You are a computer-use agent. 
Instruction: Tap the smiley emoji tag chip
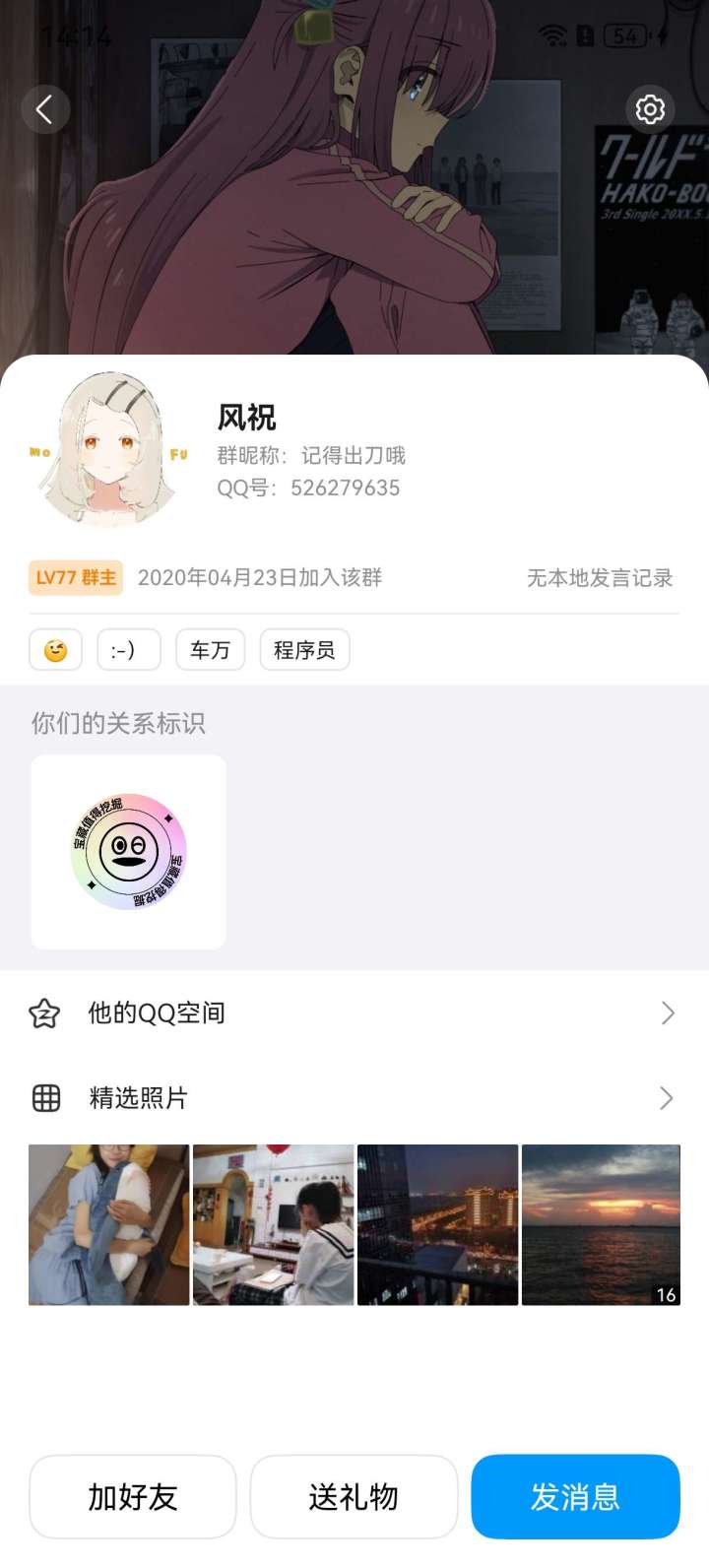coord(56,650)
